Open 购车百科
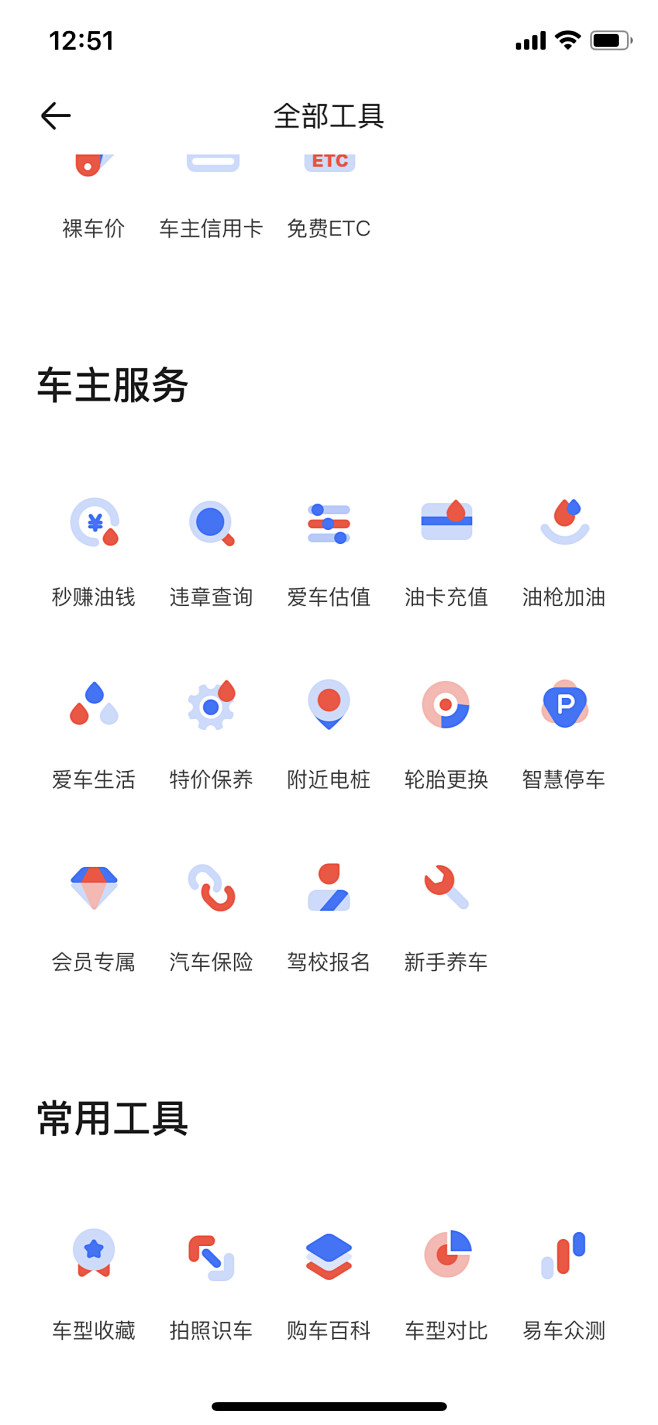 [x=329, y=1285]
